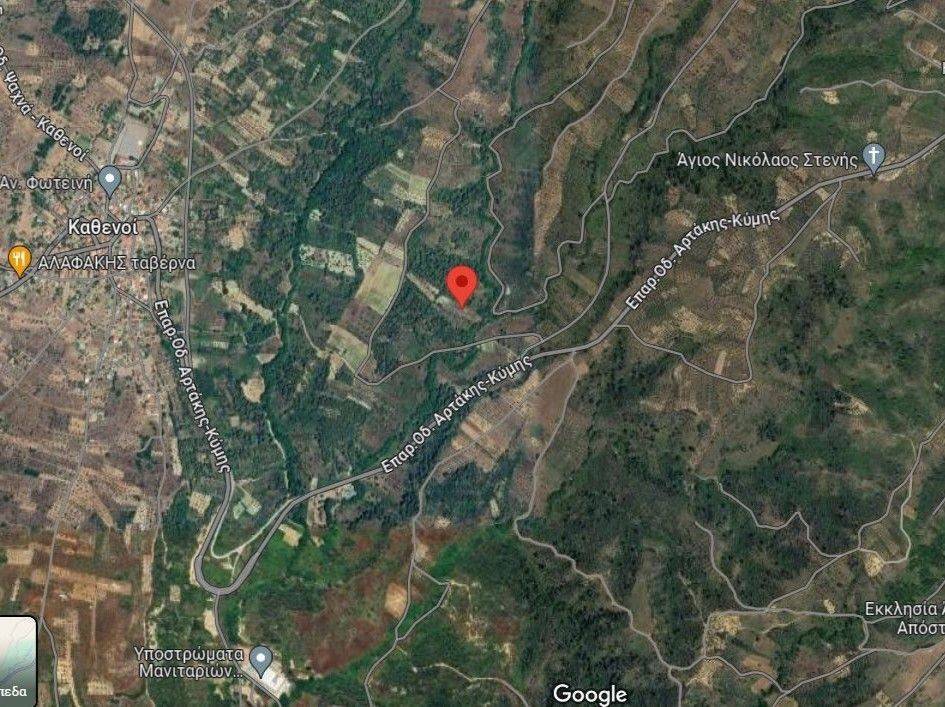The width and height of the screenshot is (945, 707).
Task: Select the ΑΛΑΦΑΚΗΣ ταβερνα restaurant marker
Action: click(x=19, y=261)
